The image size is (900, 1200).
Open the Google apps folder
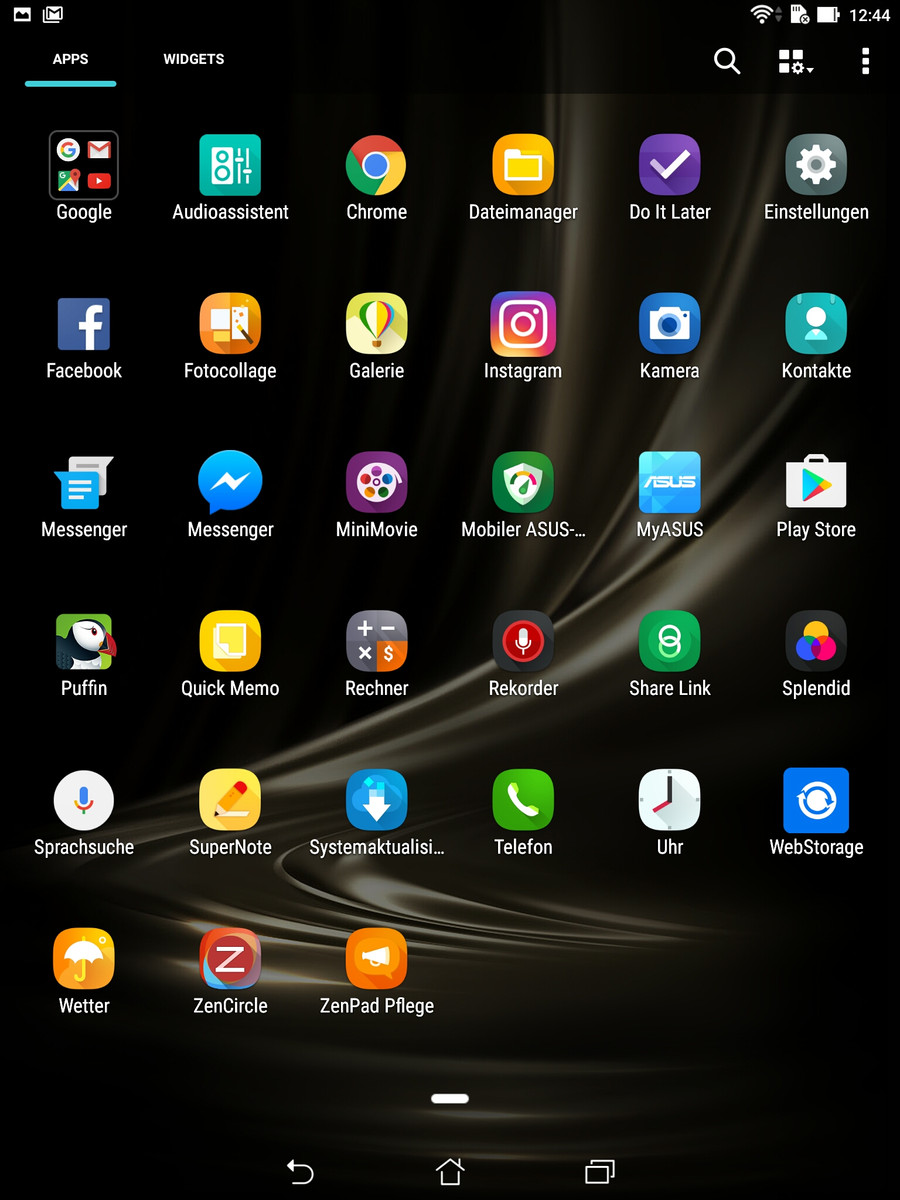click(84, 166)
